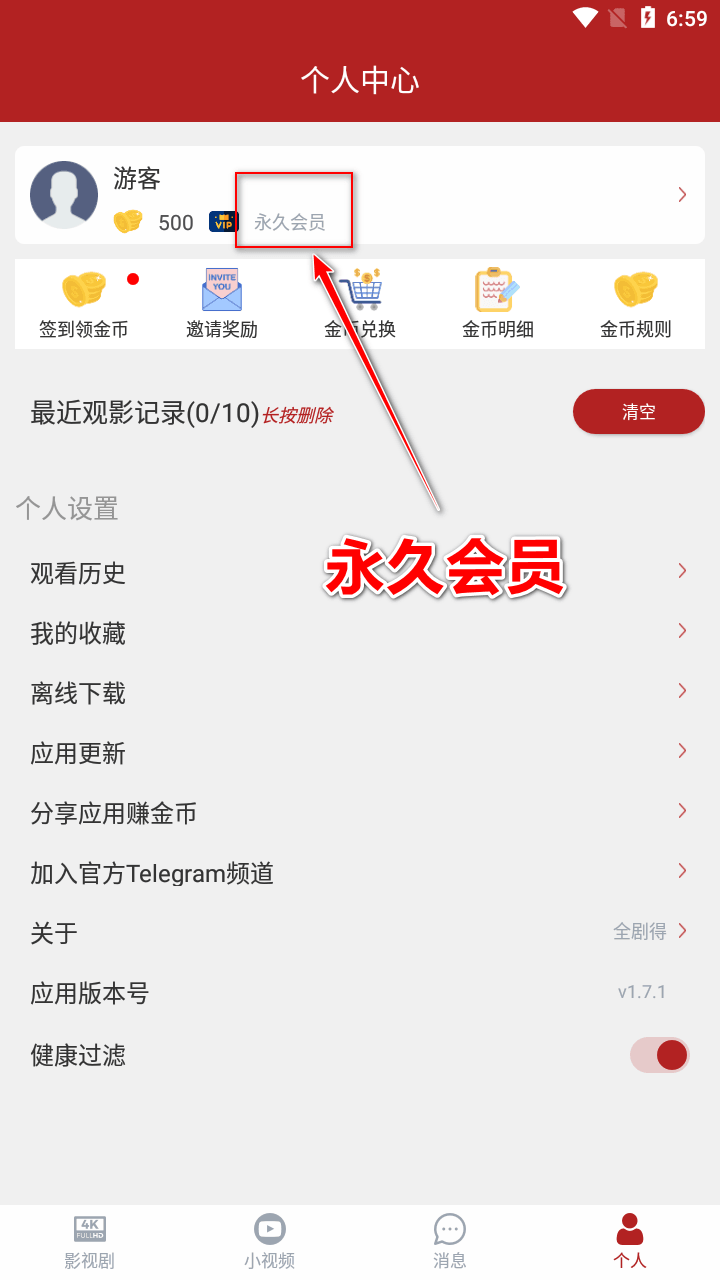Open 观看历史 with its arrow
Screen dimensions: 720x1280
tap(682, 571)
